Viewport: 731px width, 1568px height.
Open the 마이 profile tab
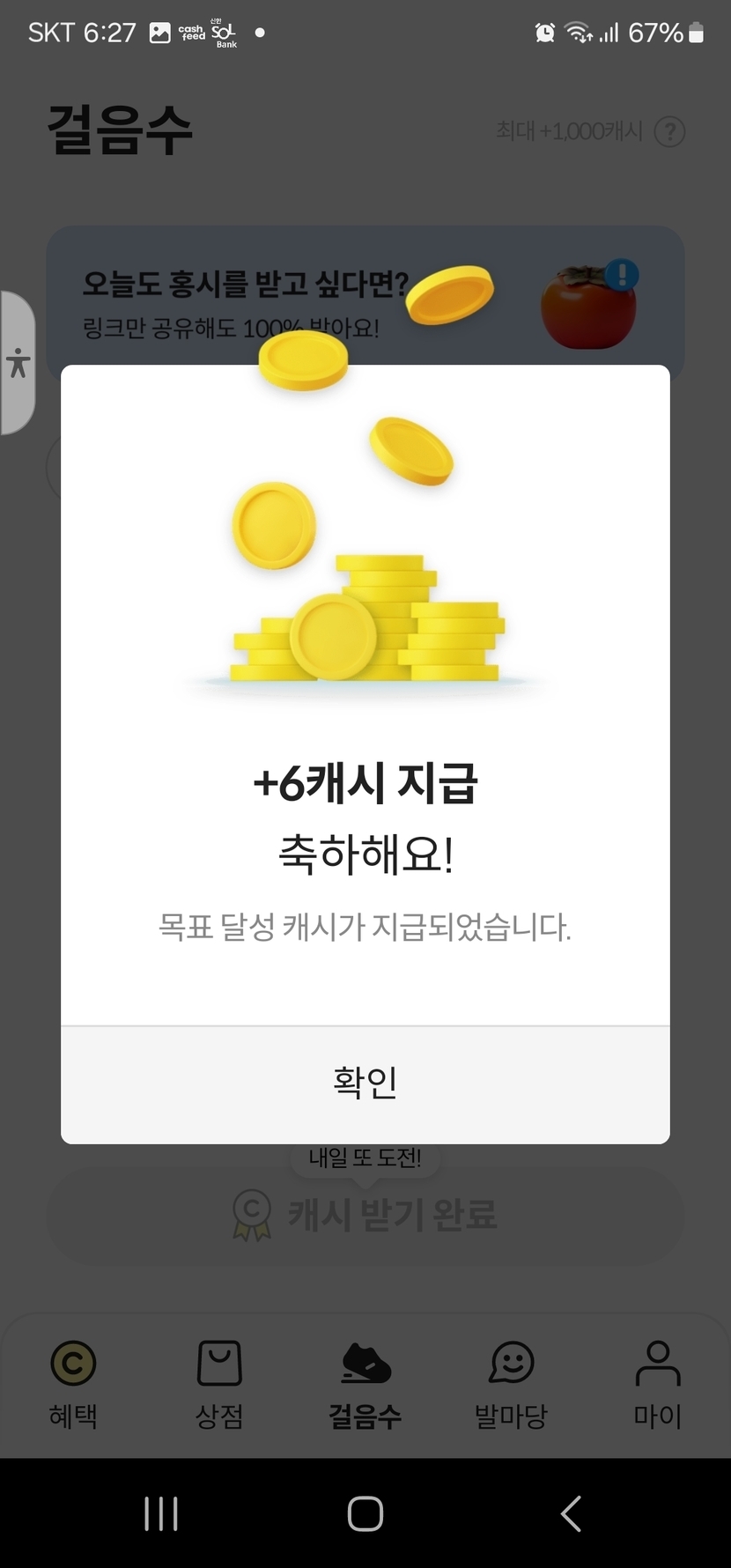[657, 1383]
